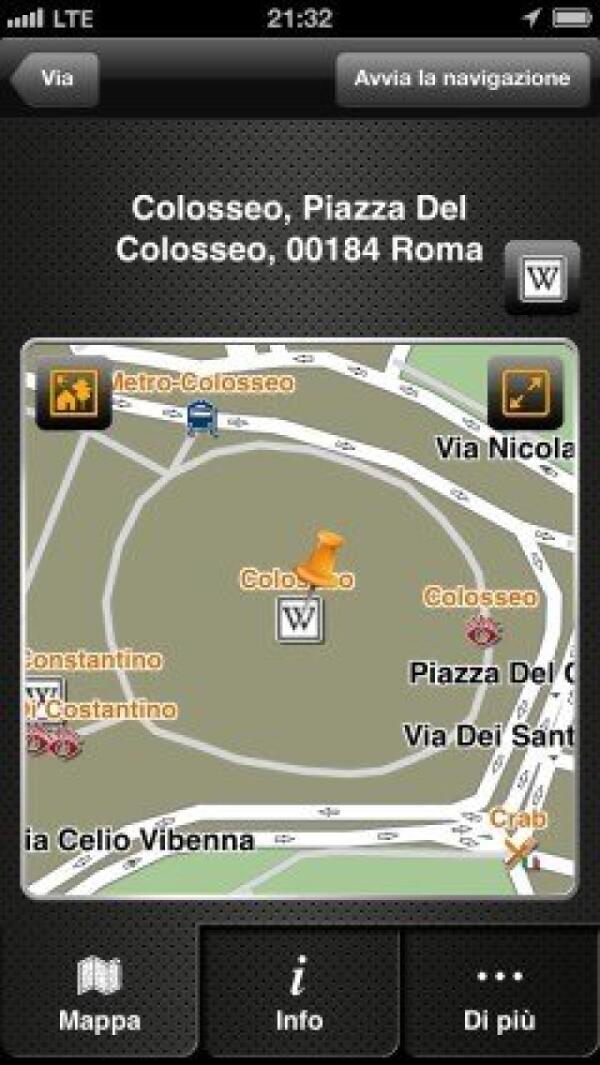Screen dimensions: 600x1065
Task: Select the Info tab
Action: point(299,993)
